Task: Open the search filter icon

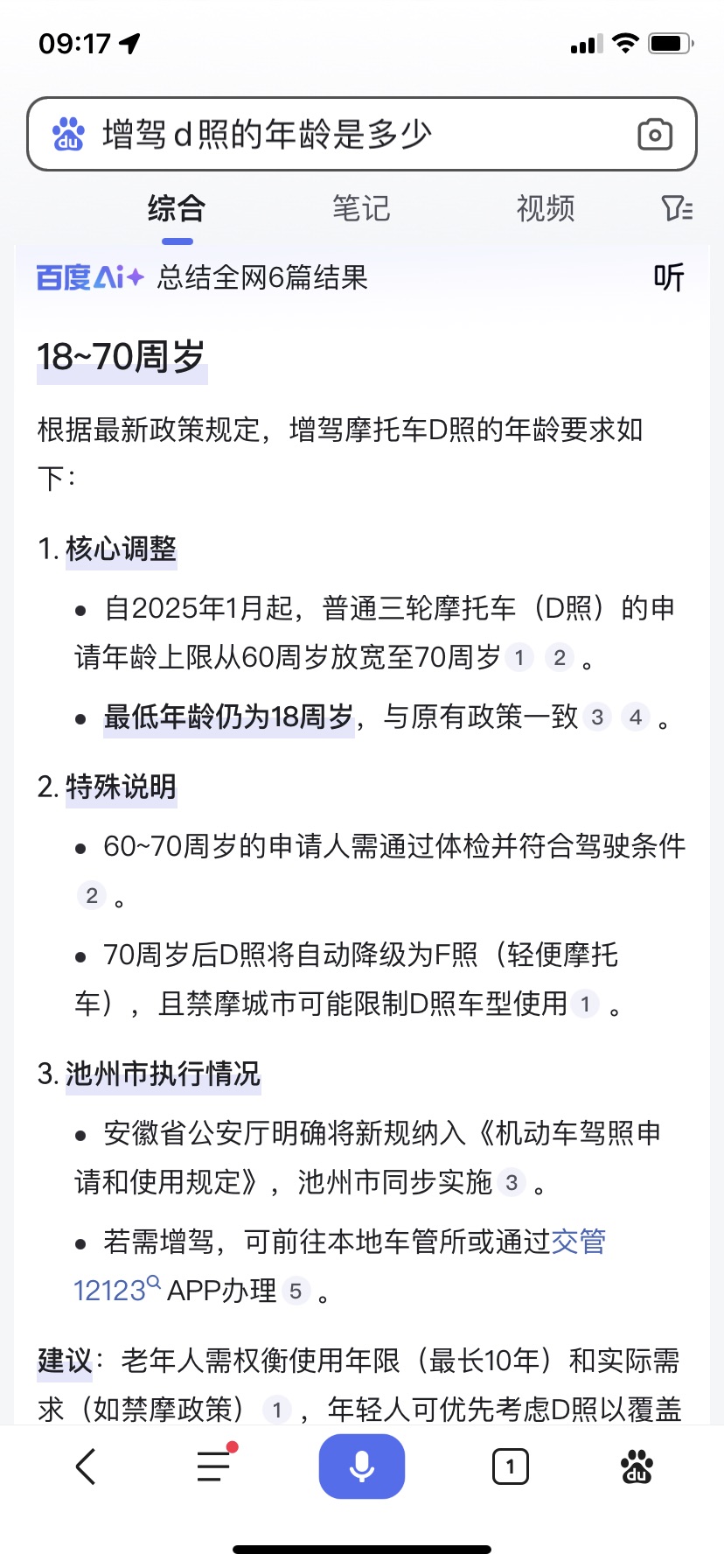Action: [x=677, y=208]
